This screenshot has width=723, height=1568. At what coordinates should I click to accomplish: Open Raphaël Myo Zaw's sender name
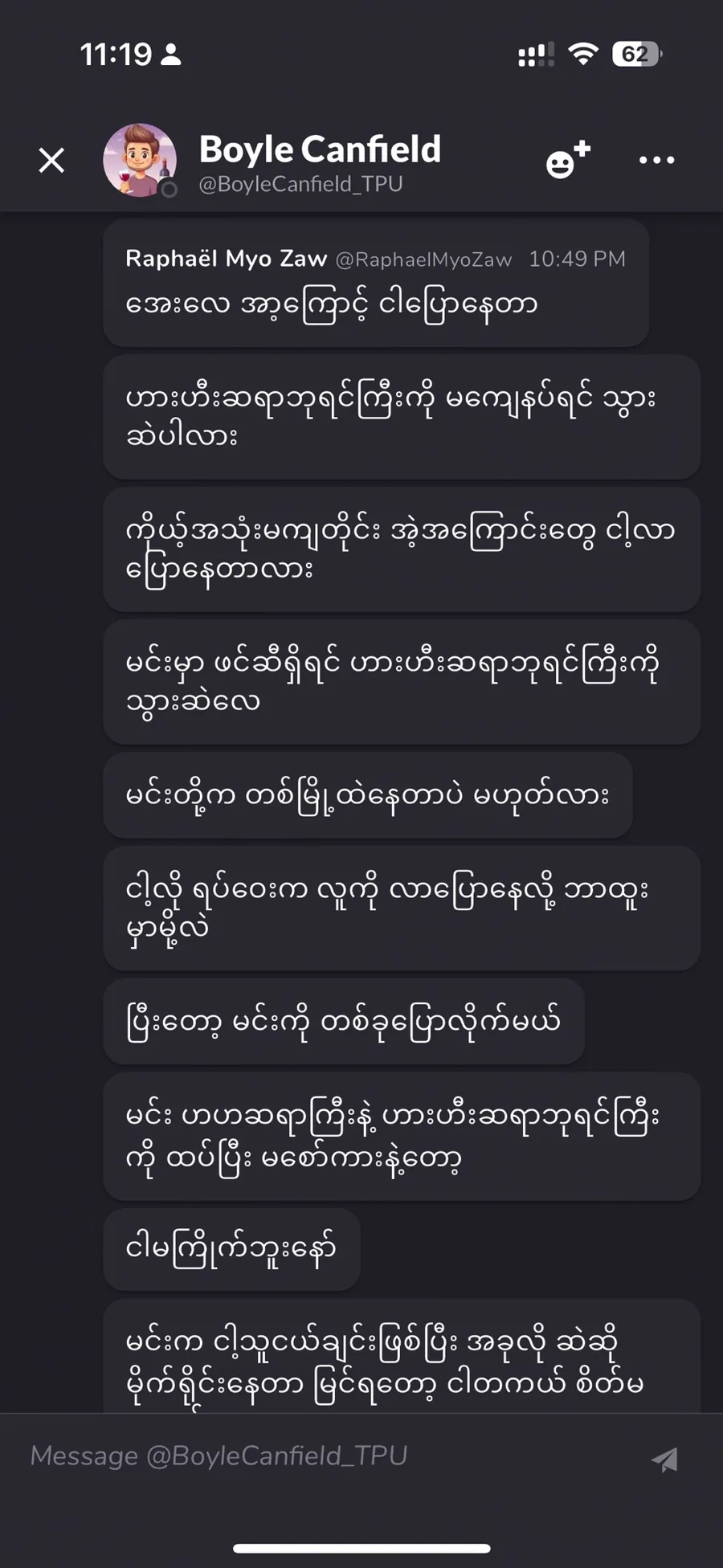[226, 259]
